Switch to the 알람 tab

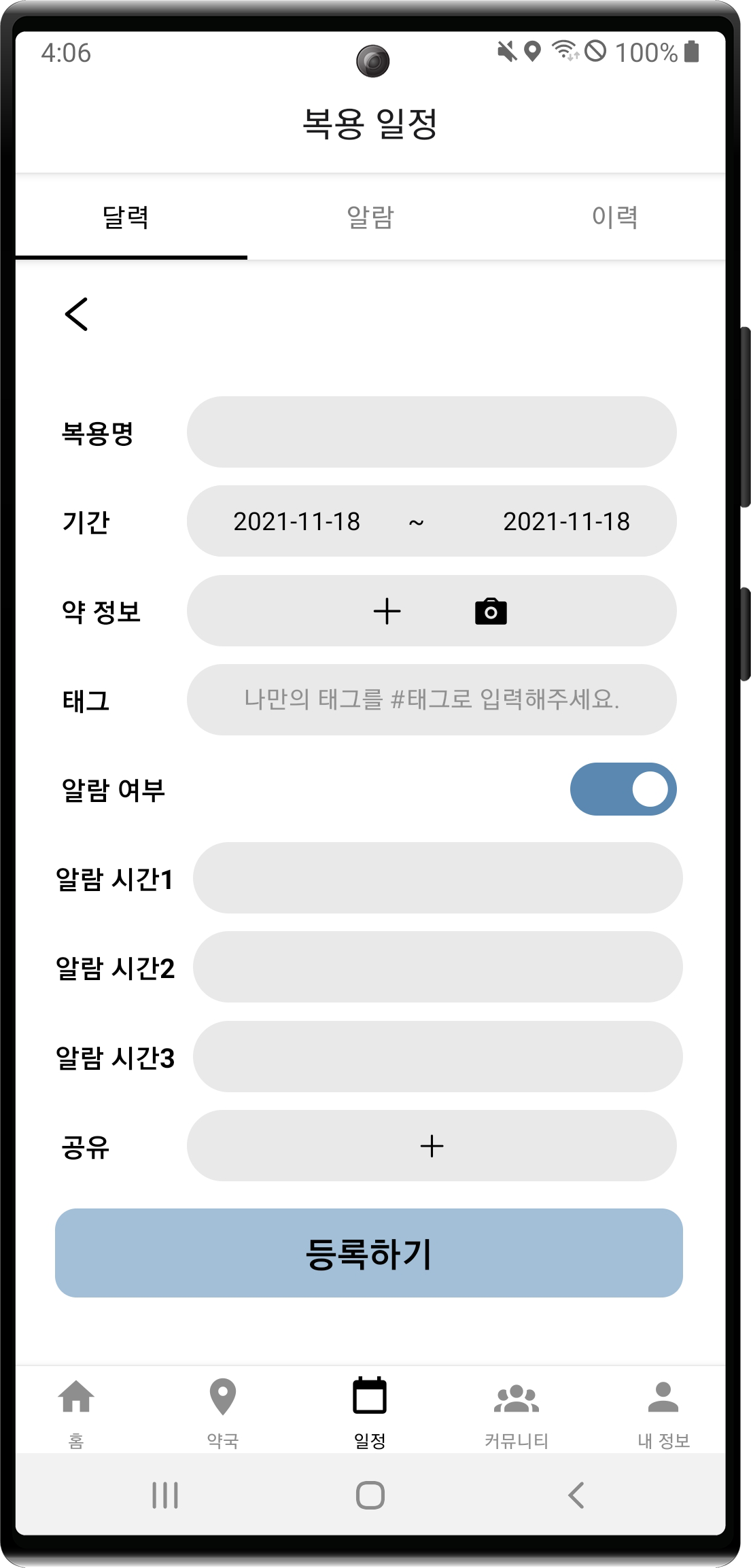[x=370, y=217]
